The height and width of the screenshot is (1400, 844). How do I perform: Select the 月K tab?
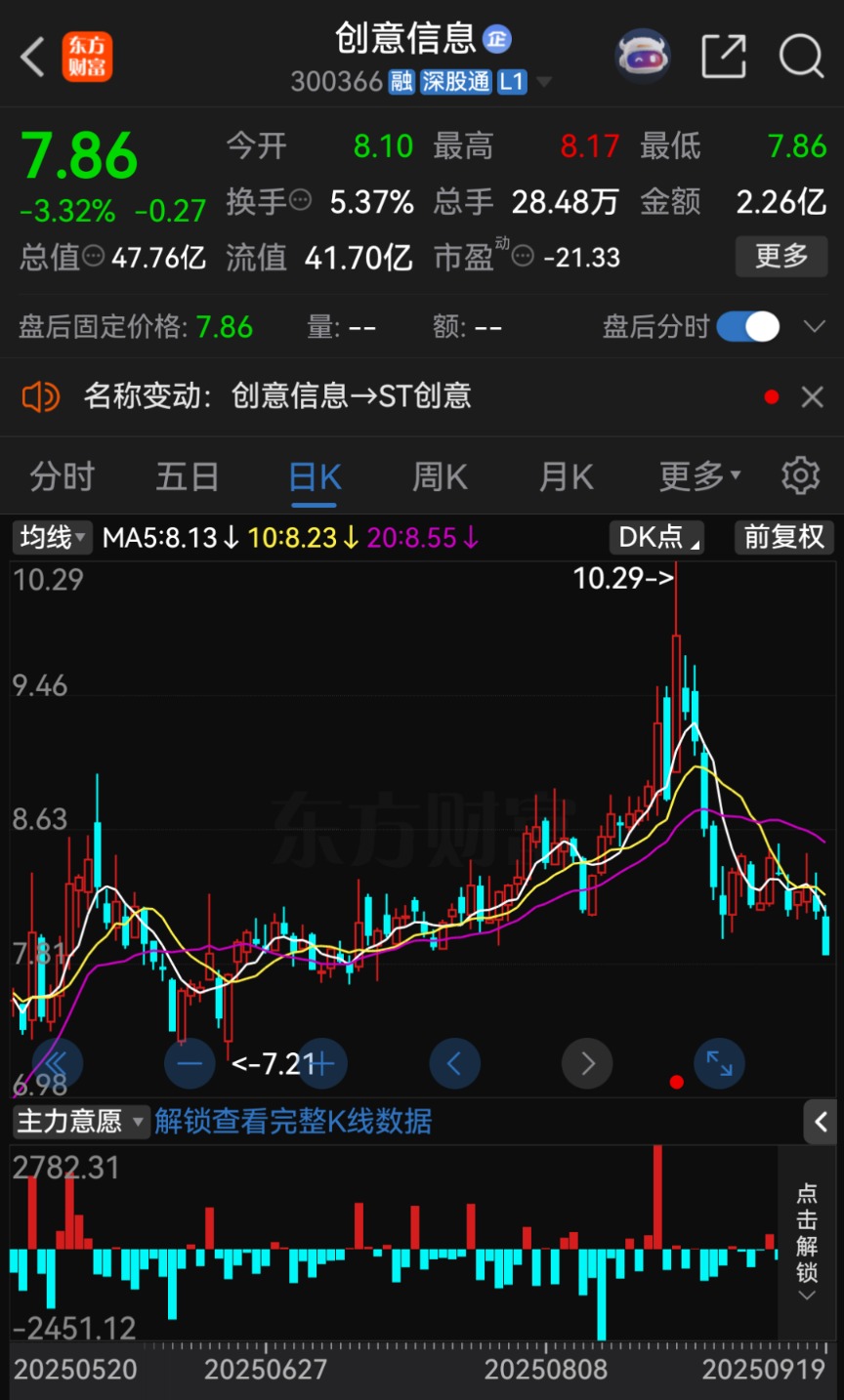(567, 476)
